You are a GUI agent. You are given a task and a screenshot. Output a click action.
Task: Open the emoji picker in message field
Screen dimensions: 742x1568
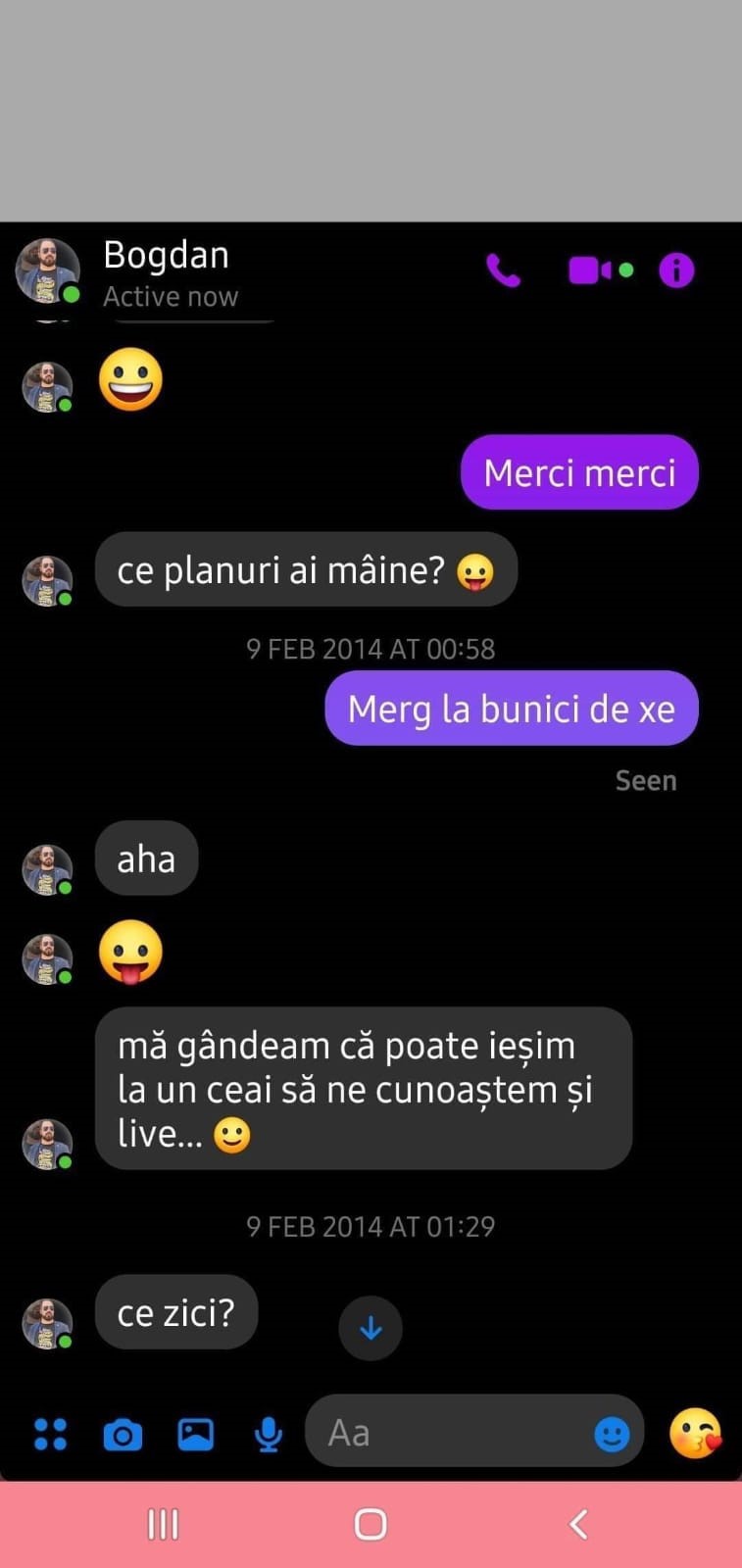tap(613, 1435)
